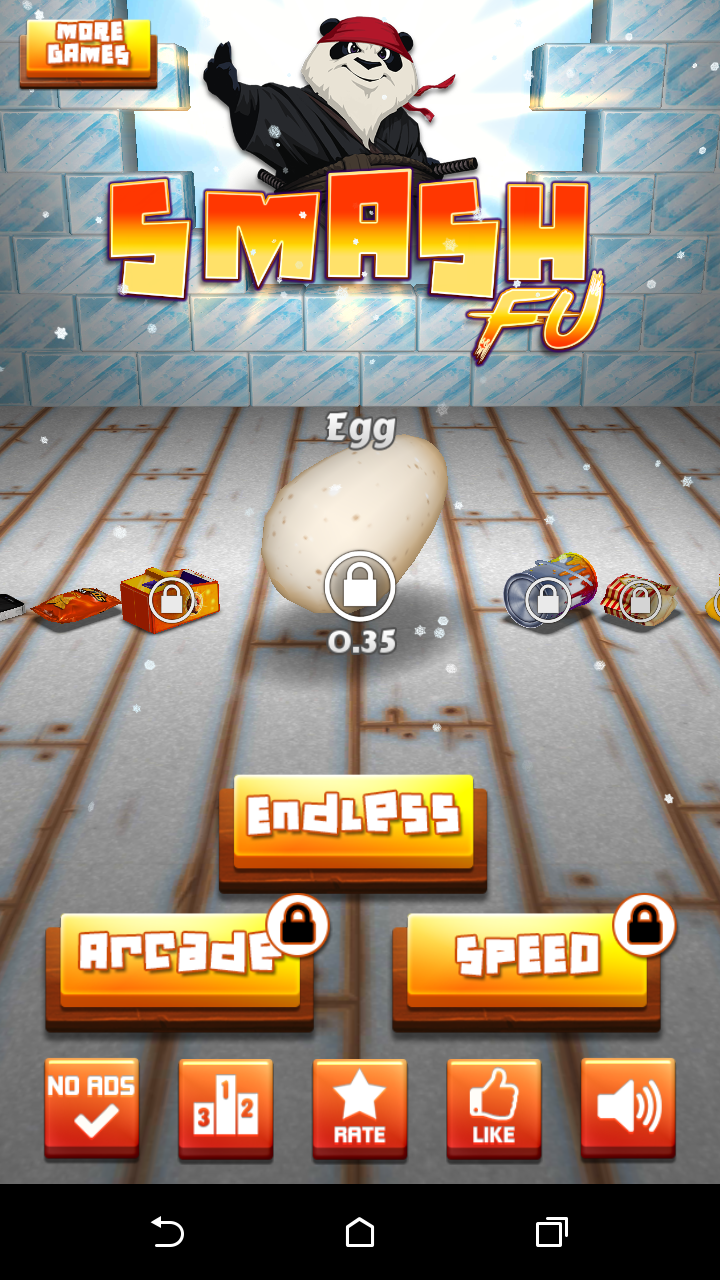This screenshot has height=1280, width=720.
Task: Toggle the sound speaker button
Action: click(x=627, y=1107)
